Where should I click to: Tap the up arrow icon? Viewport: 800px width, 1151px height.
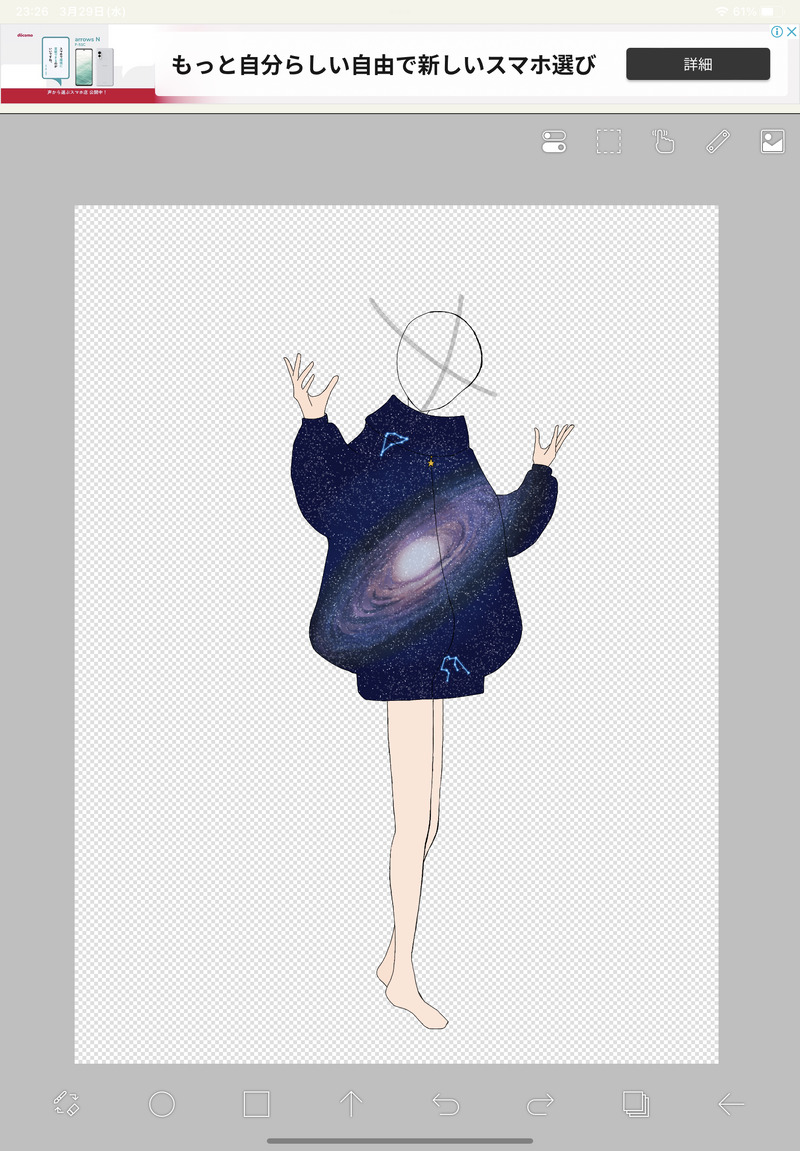(350, 1104)
